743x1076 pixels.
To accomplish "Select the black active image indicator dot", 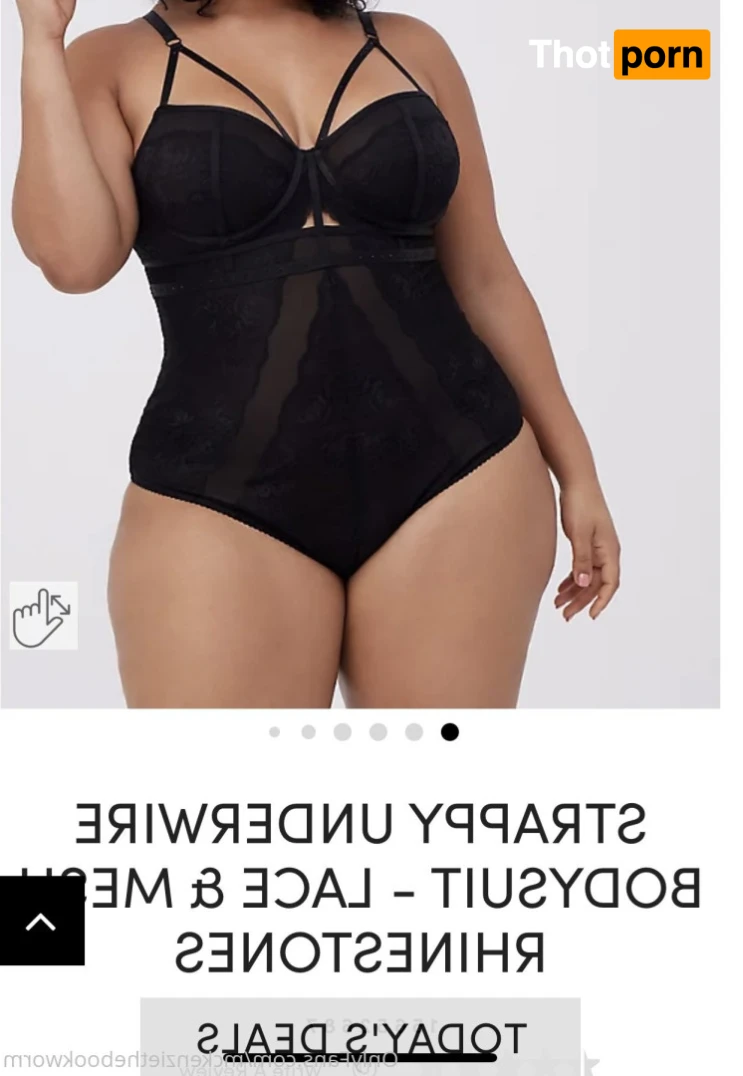I will pos(450,732).
